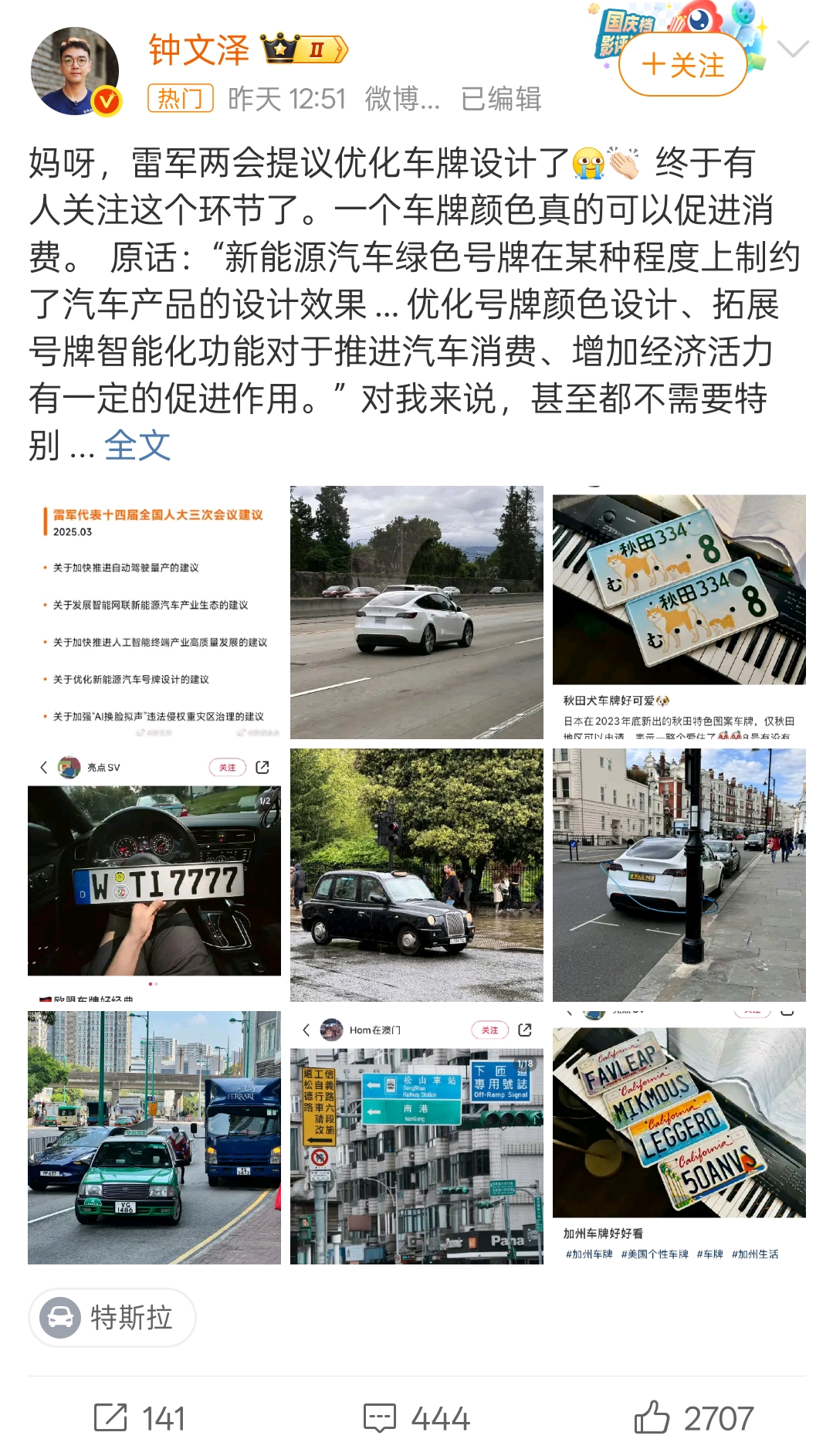833x1456 pixels.
Task: Open the 雷军代表 proposals list image
Action: click(154, 612)
